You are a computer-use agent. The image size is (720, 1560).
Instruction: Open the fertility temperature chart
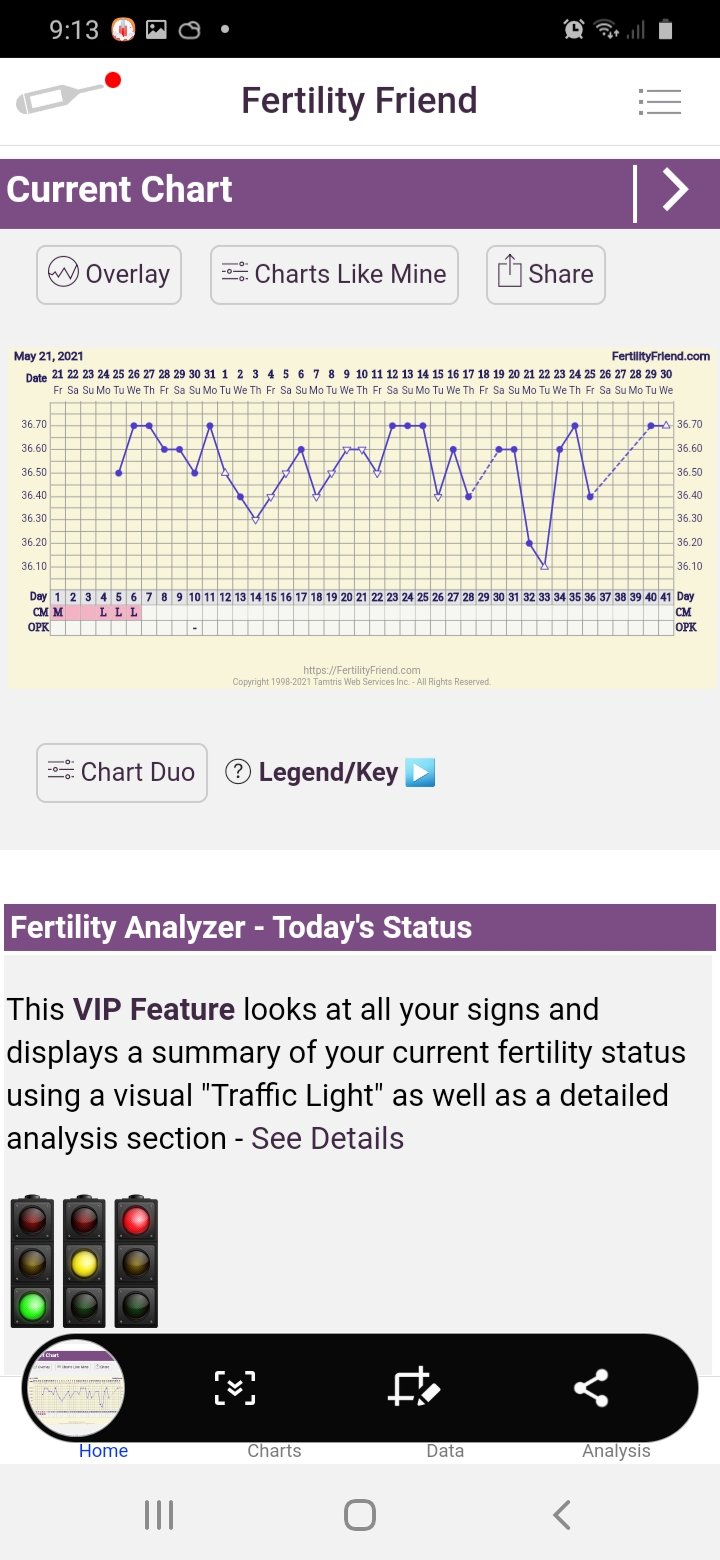(x=361, y=517)
